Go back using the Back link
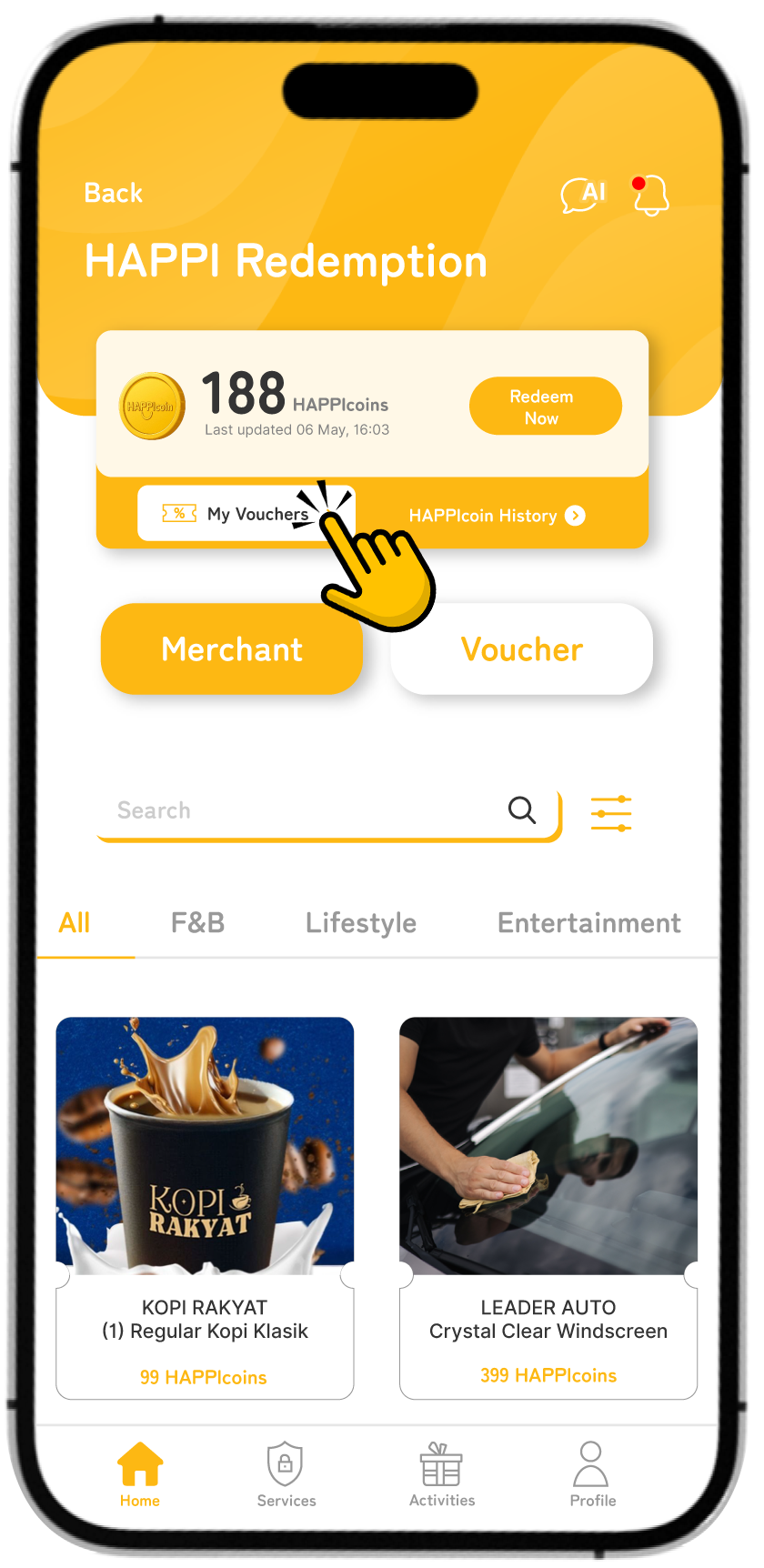 114,193
